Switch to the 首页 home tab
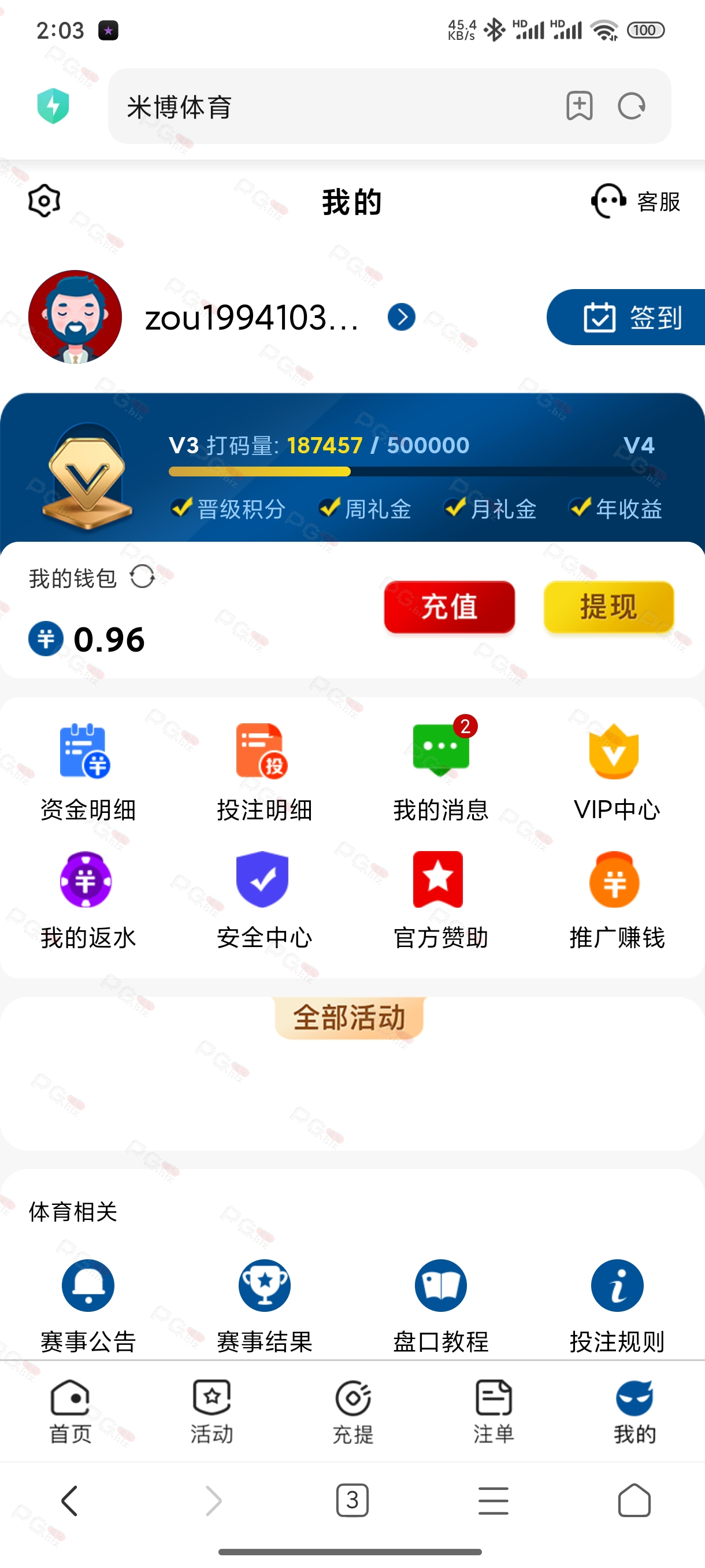This screenshot has width=705, height=1568. [x=70, y=1411]
